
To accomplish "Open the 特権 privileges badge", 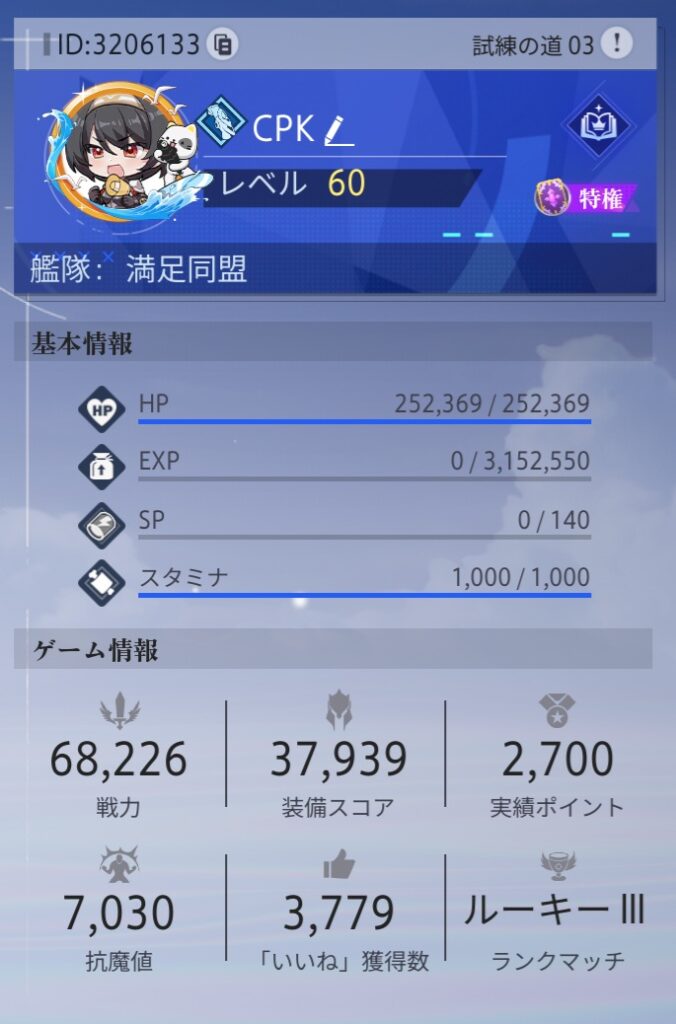I will (x=586, y=198).
